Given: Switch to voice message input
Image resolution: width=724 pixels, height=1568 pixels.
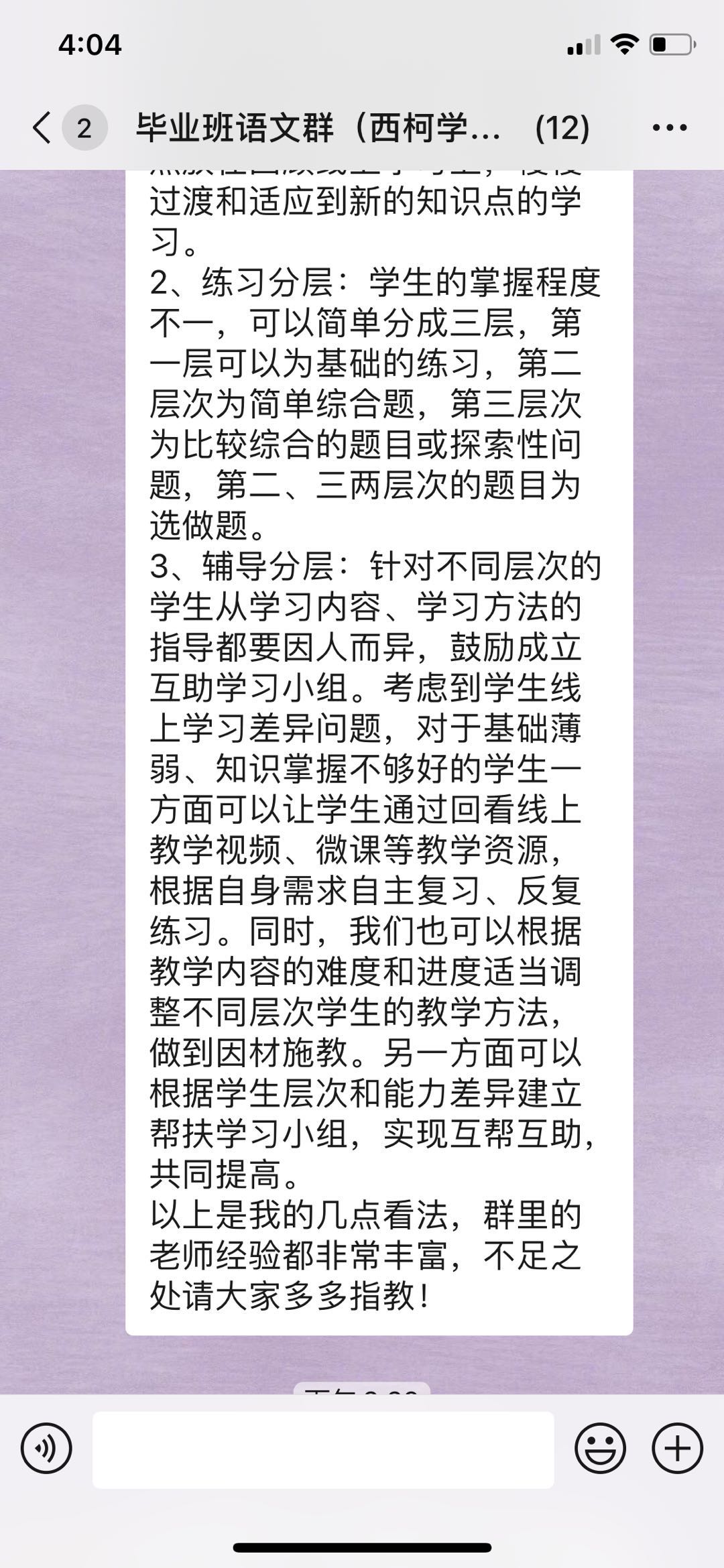Looking at the screenshot, I should click(46, 1449).
